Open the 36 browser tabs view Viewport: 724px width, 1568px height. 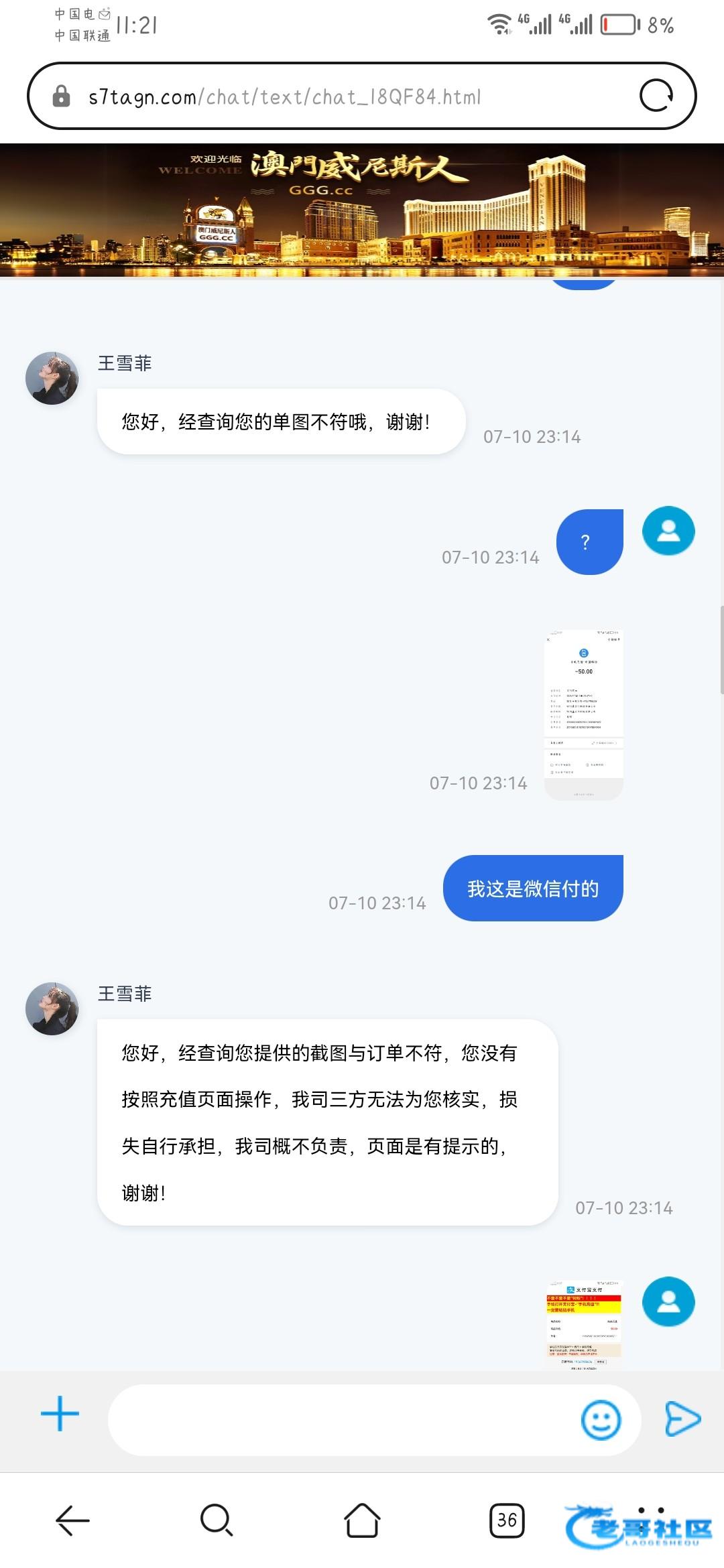[507, 1520]
